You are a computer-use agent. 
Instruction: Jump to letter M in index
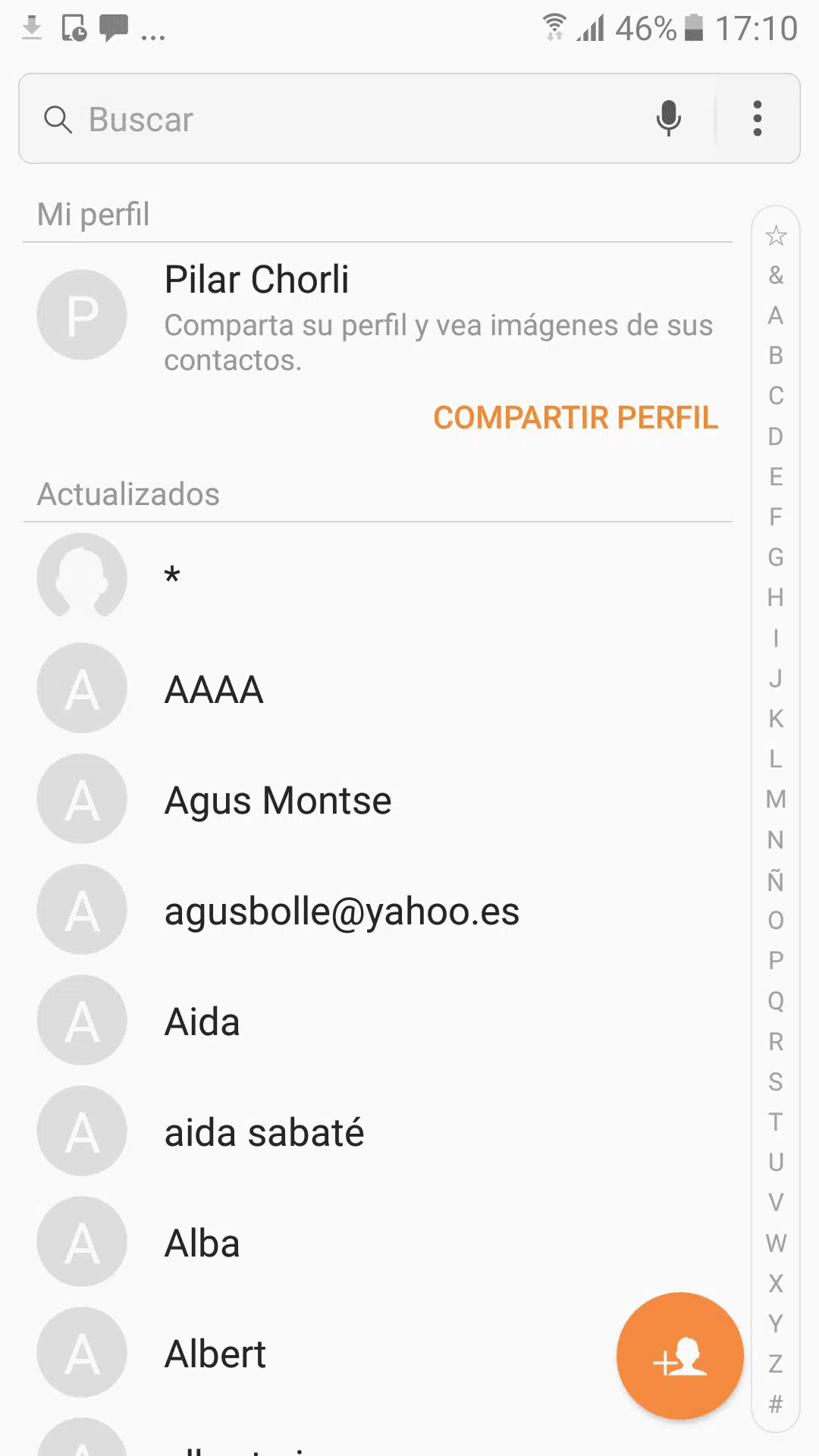click(776, 799)
